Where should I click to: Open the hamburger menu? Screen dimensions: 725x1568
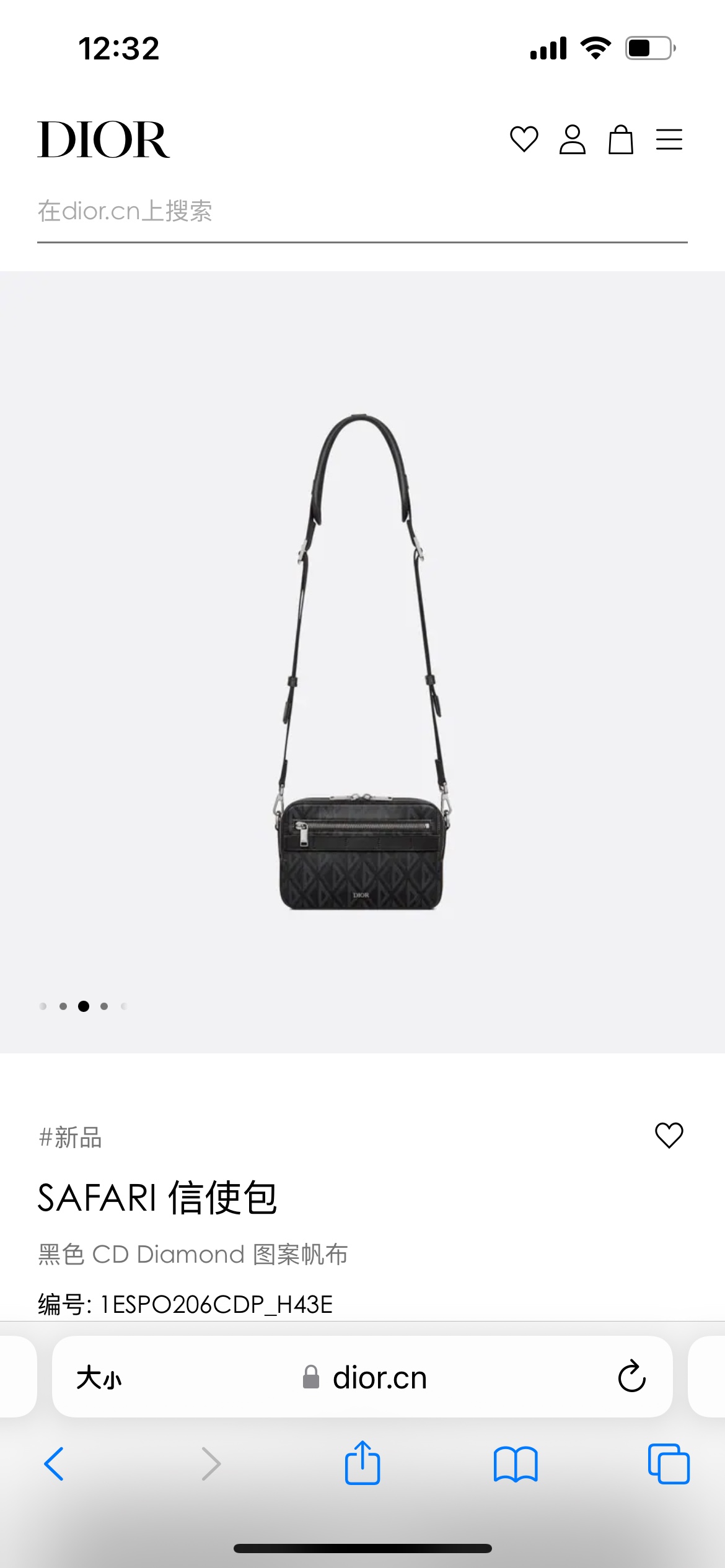tap(669, 139)
